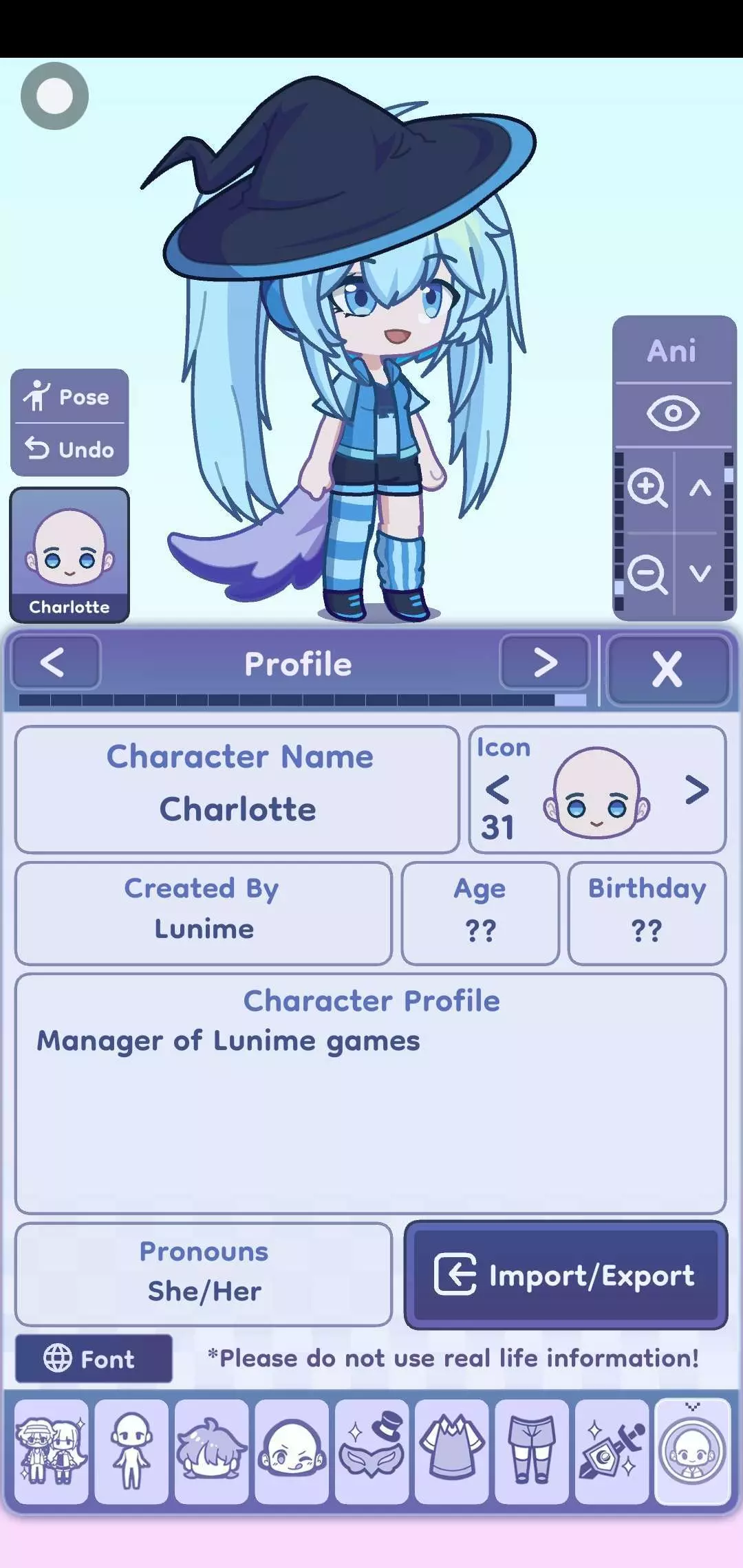743x1568 pixels.
Task: Edit the Birthday field
Action: click(x=647, y=913)
